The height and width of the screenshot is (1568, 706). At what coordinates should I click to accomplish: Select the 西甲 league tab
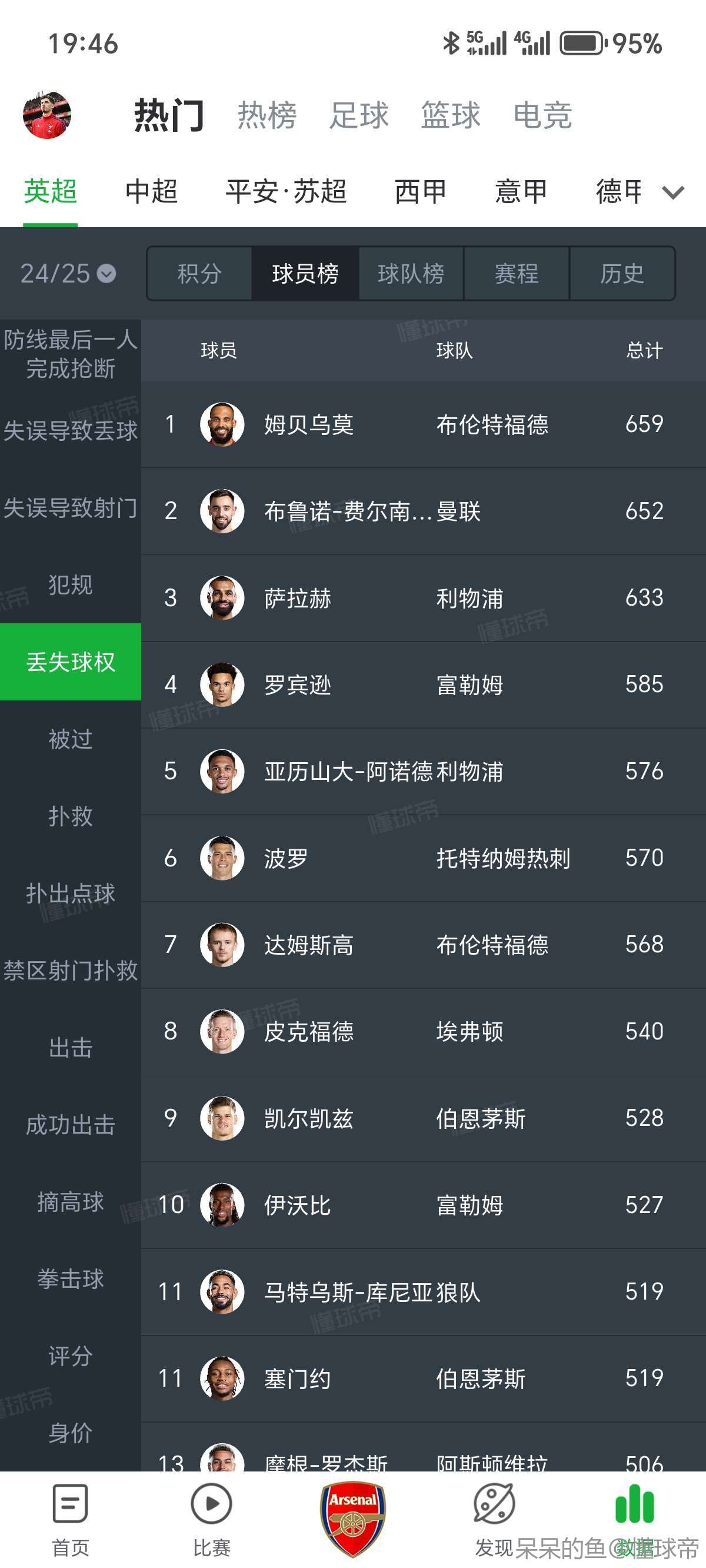click(x=421, y=191)
